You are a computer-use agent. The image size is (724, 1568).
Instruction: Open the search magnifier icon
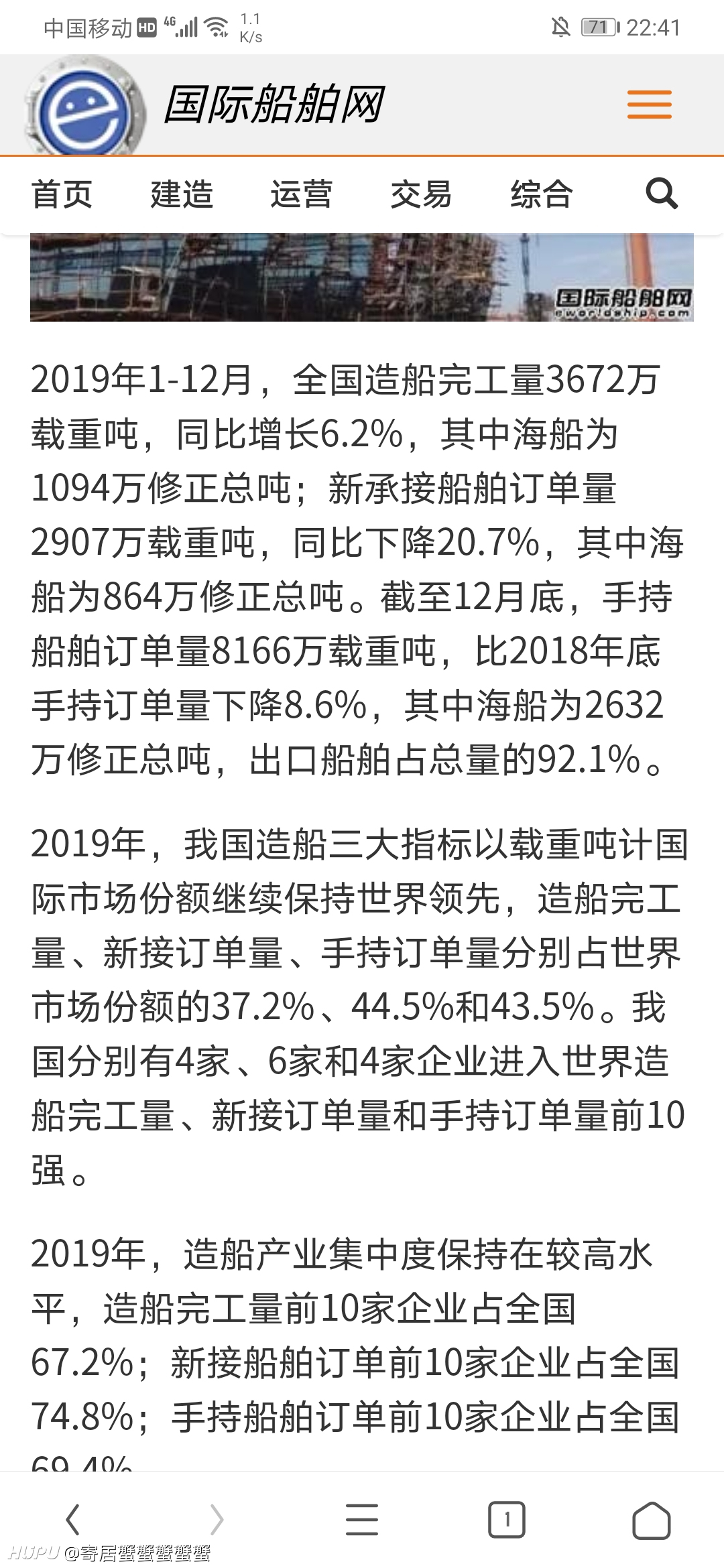(661, 194)
